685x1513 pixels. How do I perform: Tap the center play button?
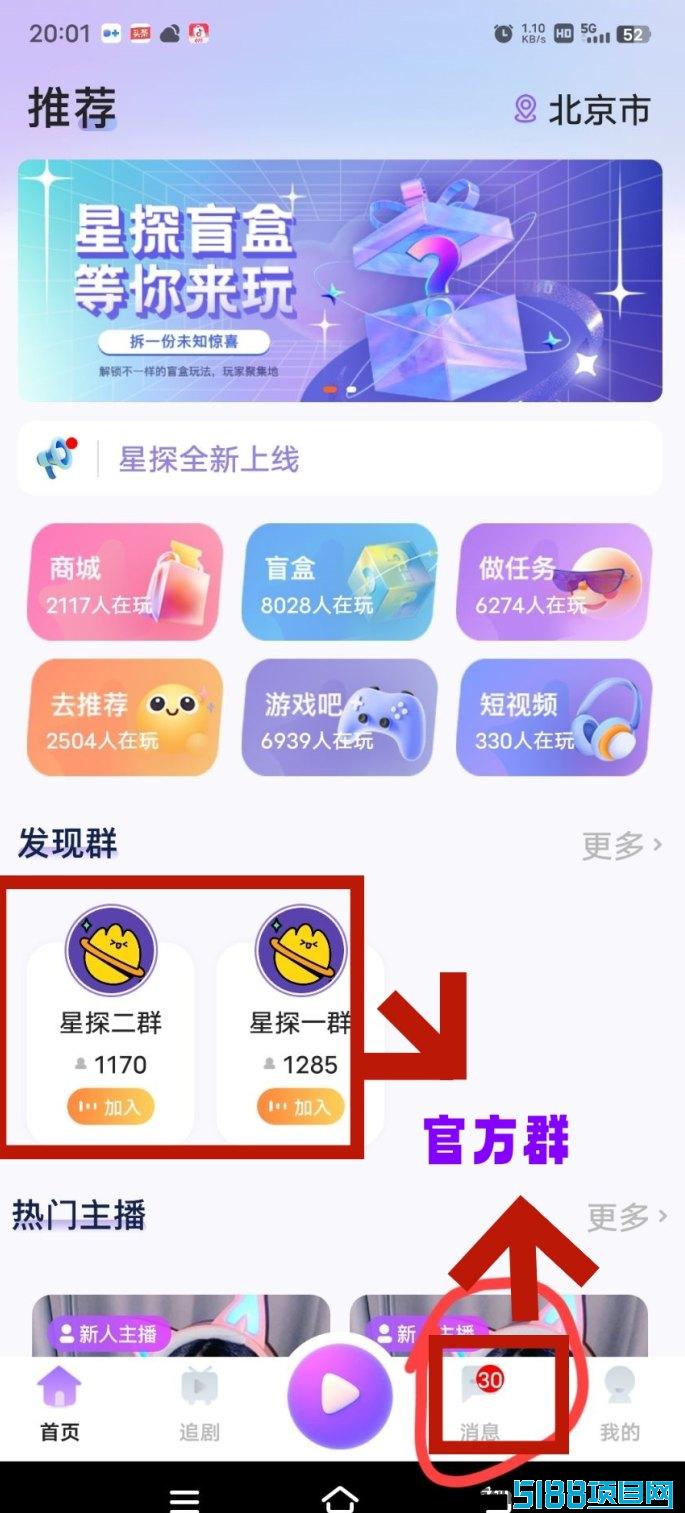[x=340, y=1393]
